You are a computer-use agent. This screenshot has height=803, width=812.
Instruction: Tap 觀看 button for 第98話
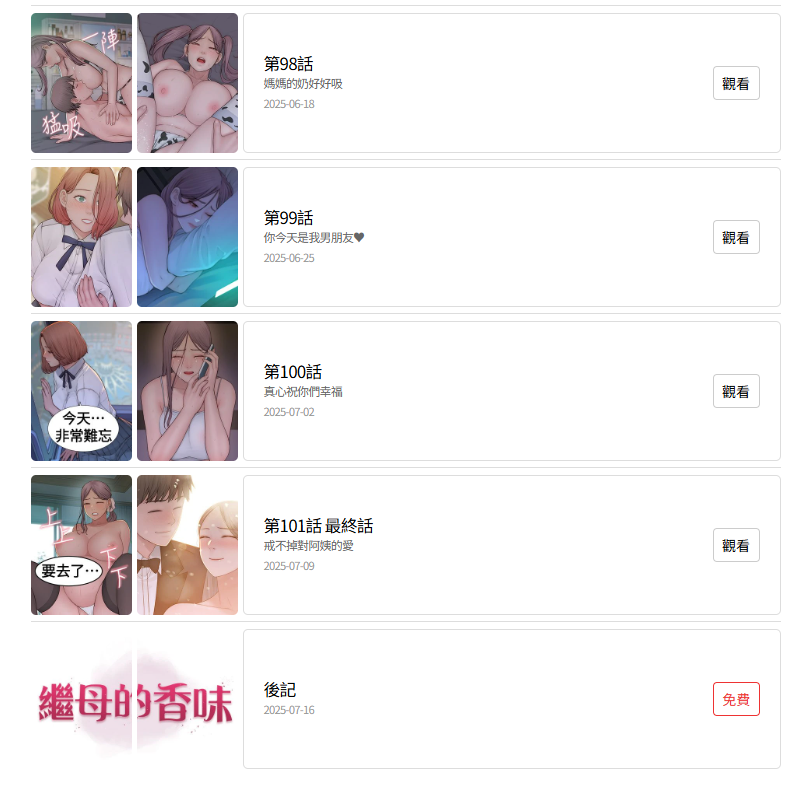[x=735, y=83]
